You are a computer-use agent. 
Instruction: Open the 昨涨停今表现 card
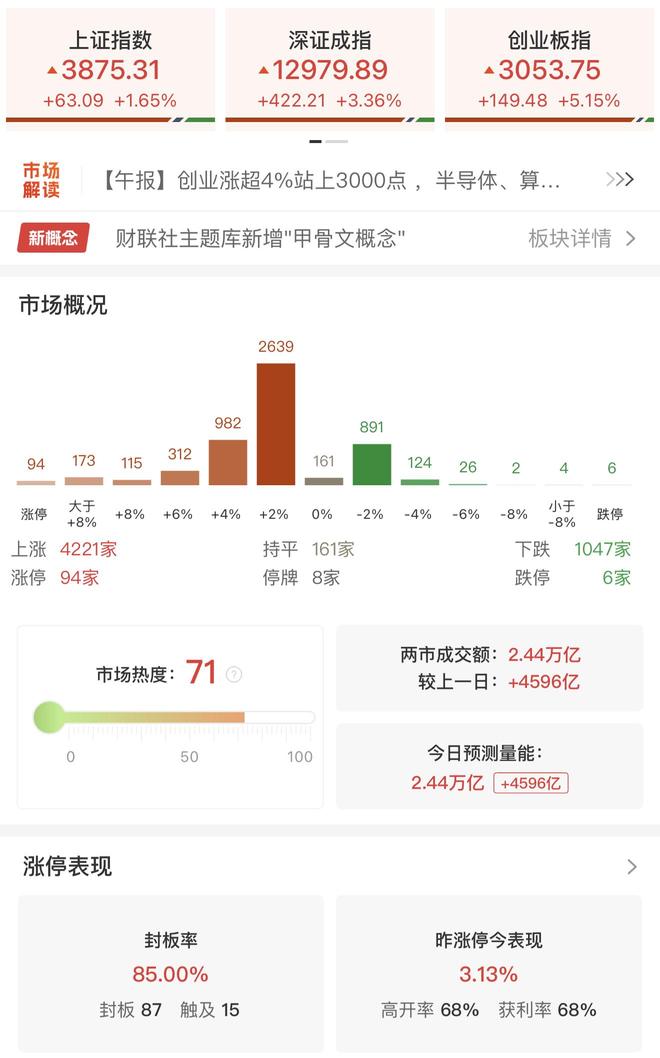pos(489,973)
